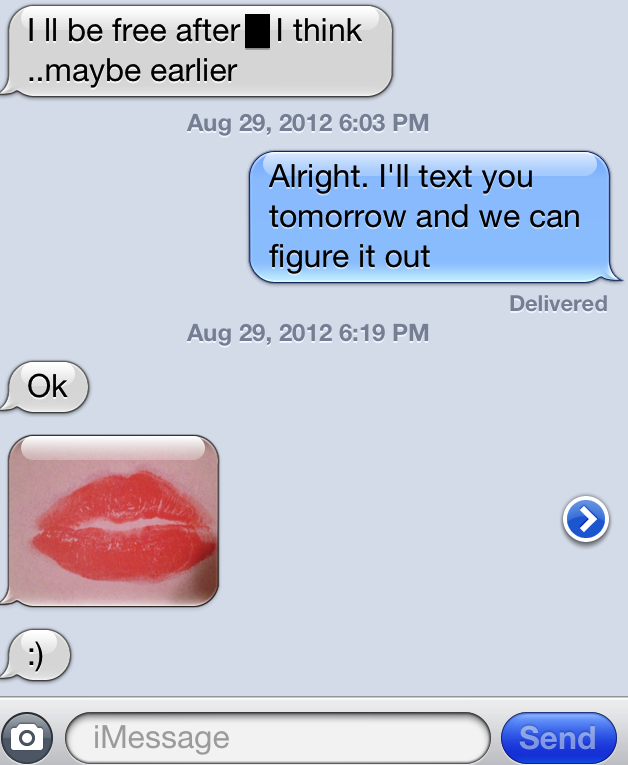Tap the Send button
Viewport: 628px width, 765px height.
point(557,739)
